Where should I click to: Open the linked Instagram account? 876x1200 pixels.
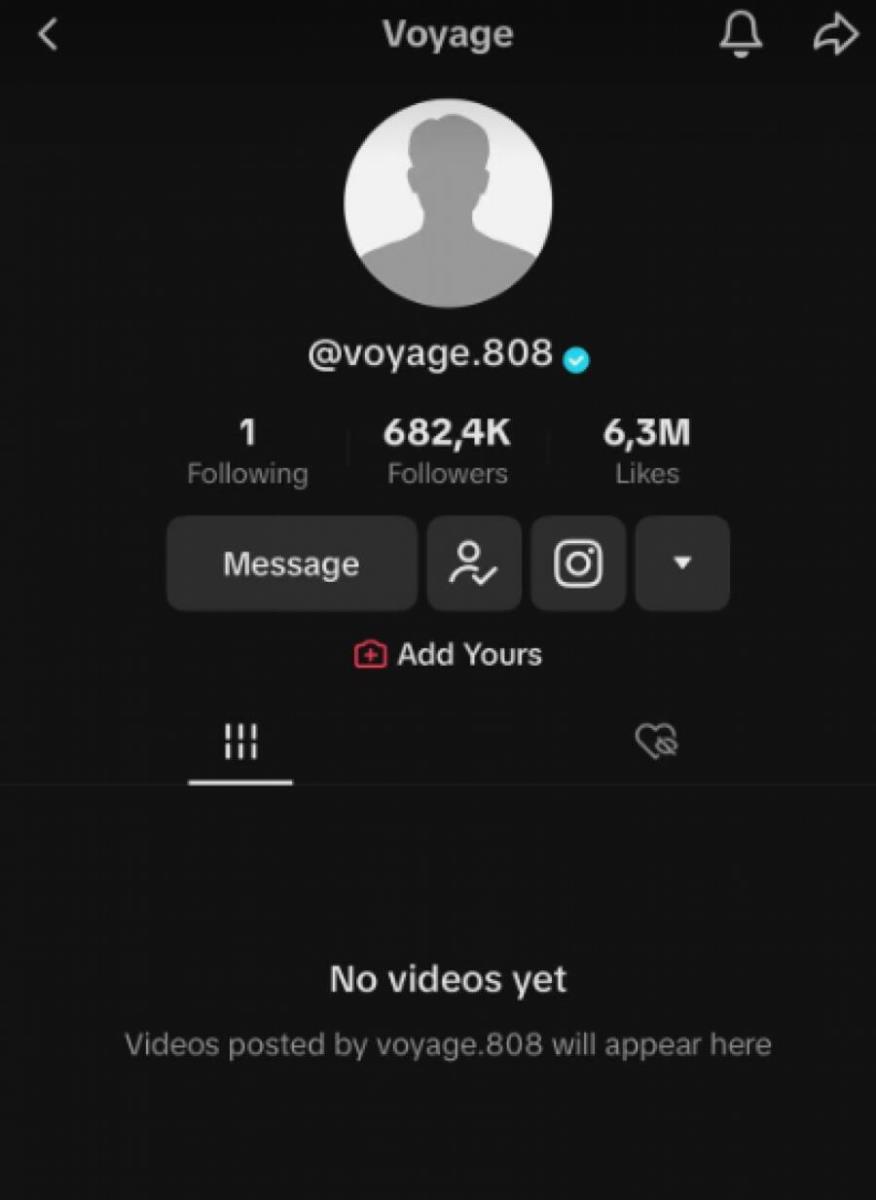point(578,564)
